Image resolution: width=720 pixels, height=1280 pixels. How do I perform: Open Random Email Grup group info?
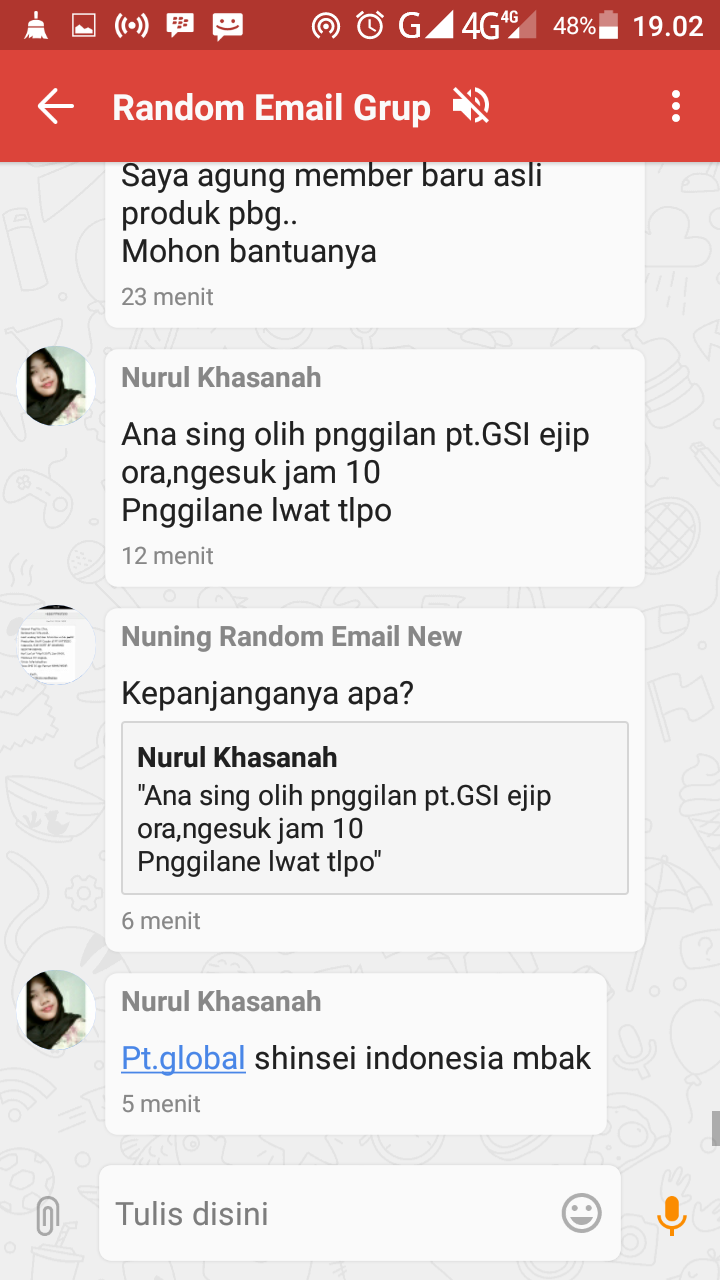271,107
